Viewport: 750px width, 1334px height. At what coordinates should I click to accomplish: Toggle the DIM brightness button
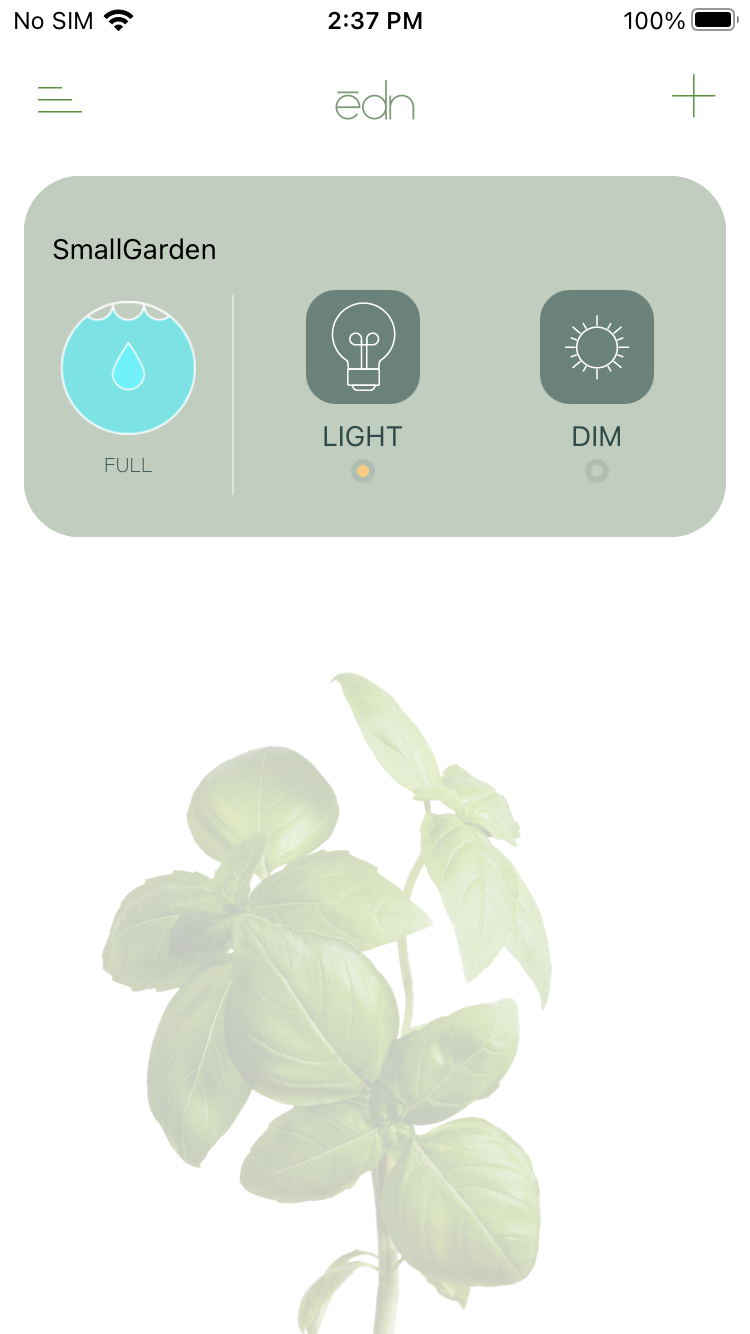tap(597, 347)
